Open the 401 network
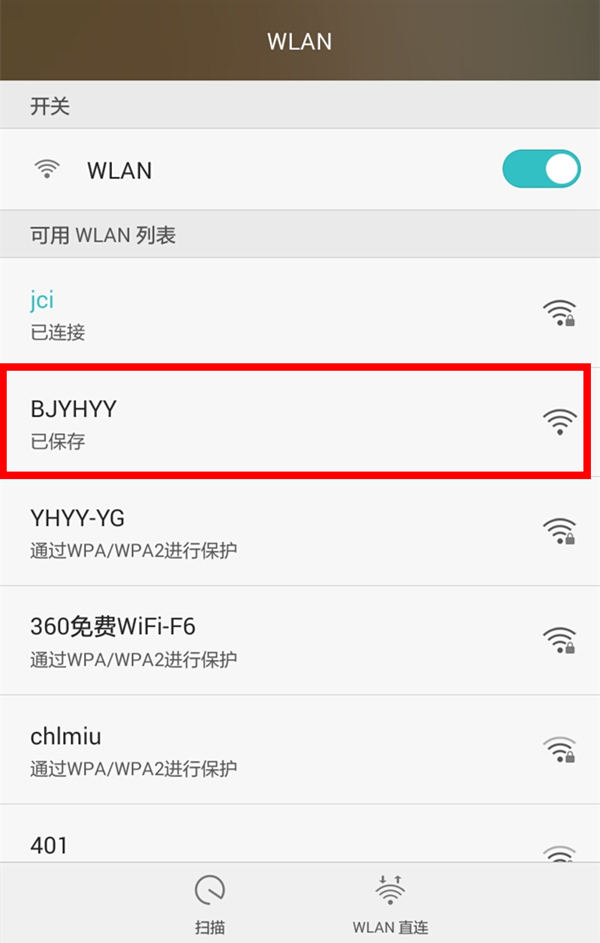Viewport: 600px width, 943px height. [300, 843]
